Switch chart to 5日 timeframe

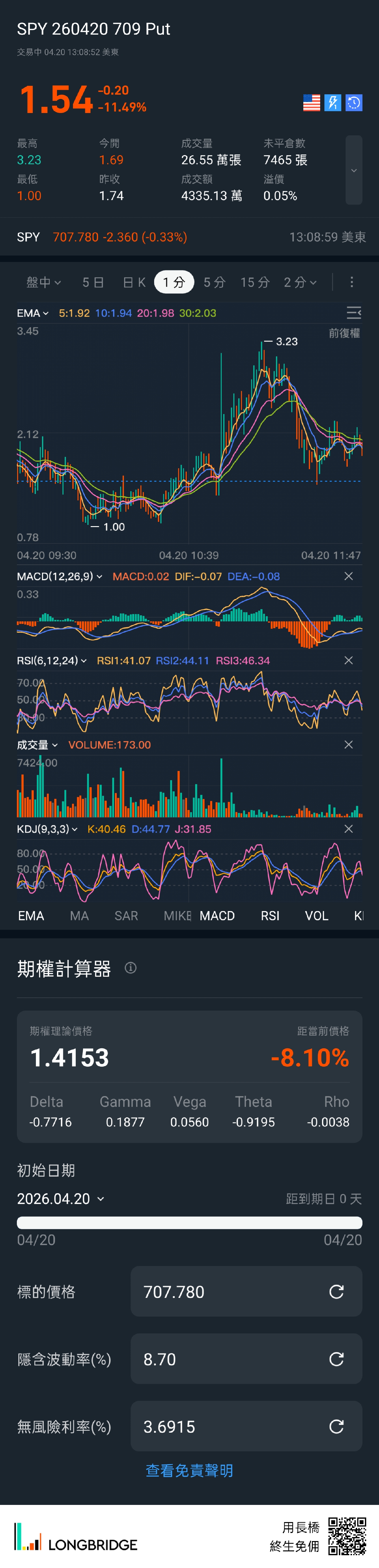click(93, 282)
